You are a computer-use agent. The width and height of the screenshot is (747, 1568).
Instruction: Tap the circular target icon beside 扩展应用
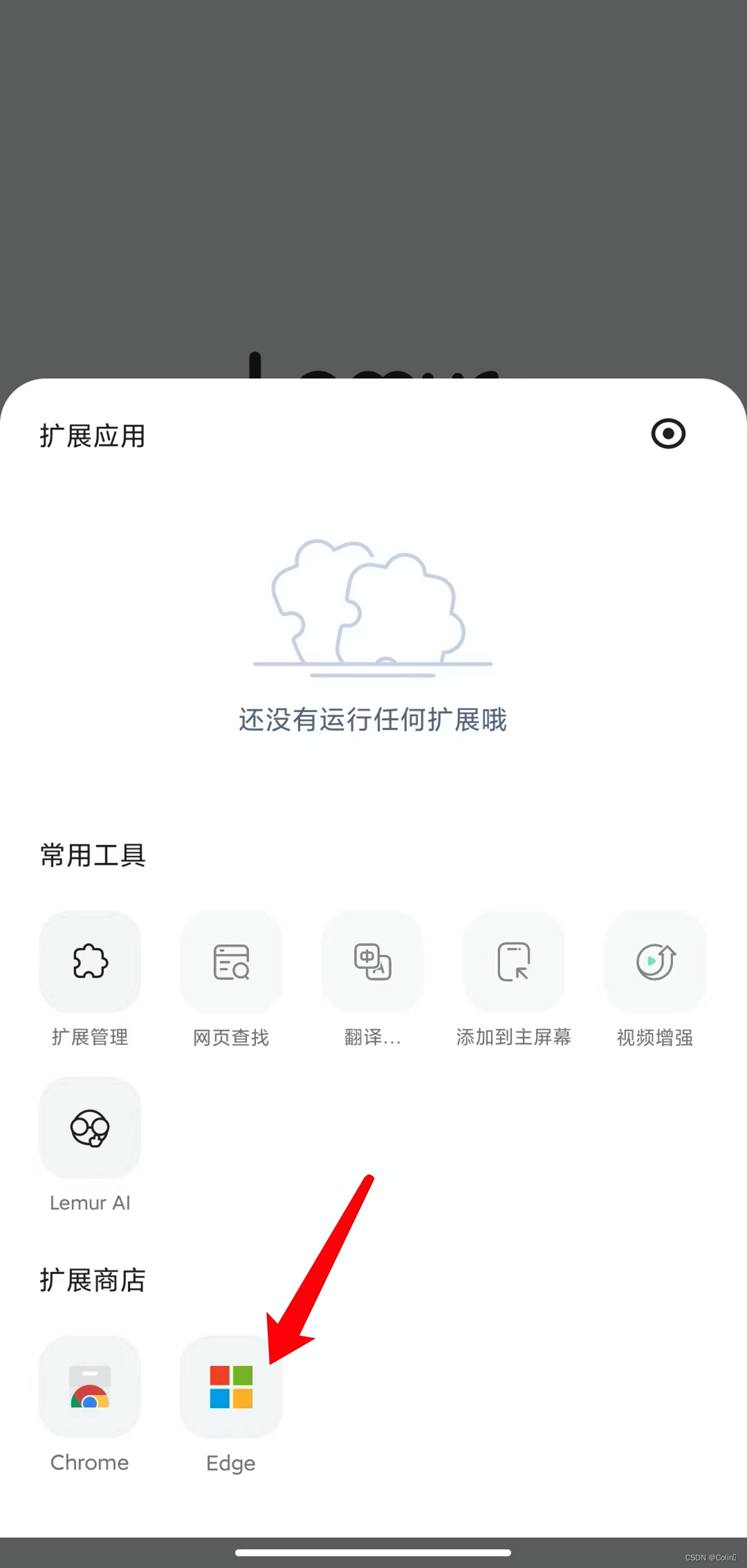[x=668, y=434]
